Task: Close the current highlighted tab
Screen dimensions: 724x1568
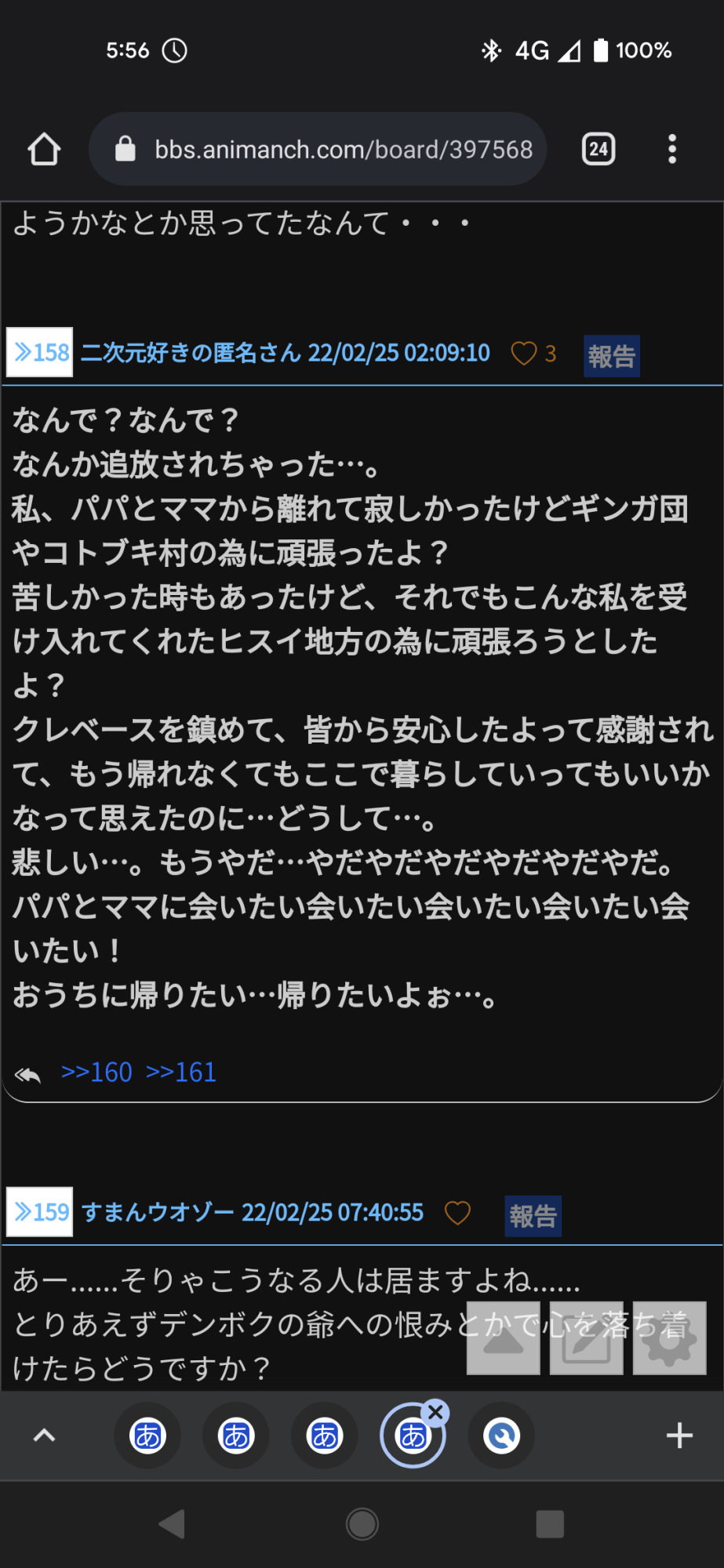Action: tap(436, 1413)
